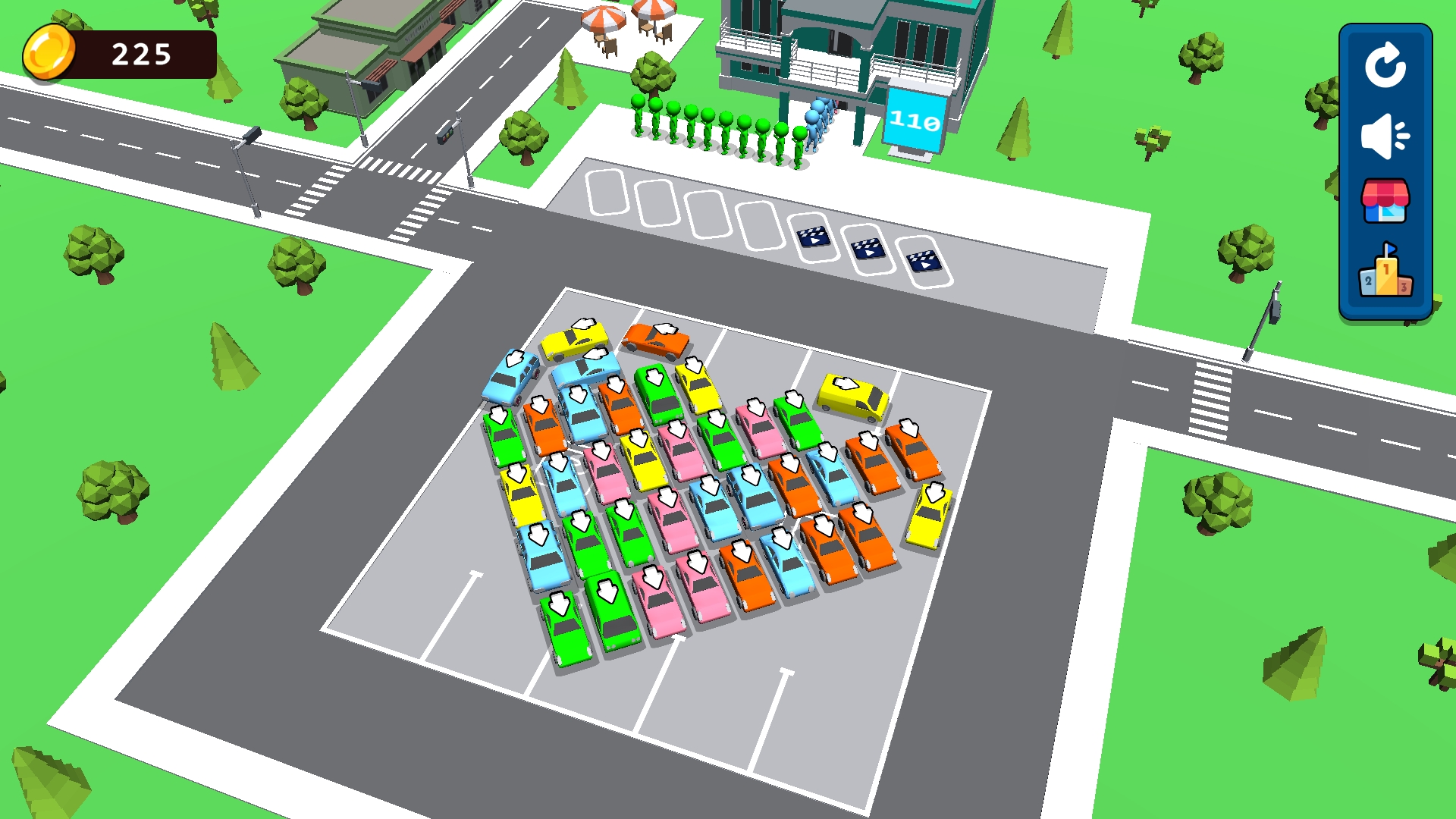The height and width of the screenshot is (819, 1456).
Task: Open the in-game shop
Action: click(x=1385, y=202)
